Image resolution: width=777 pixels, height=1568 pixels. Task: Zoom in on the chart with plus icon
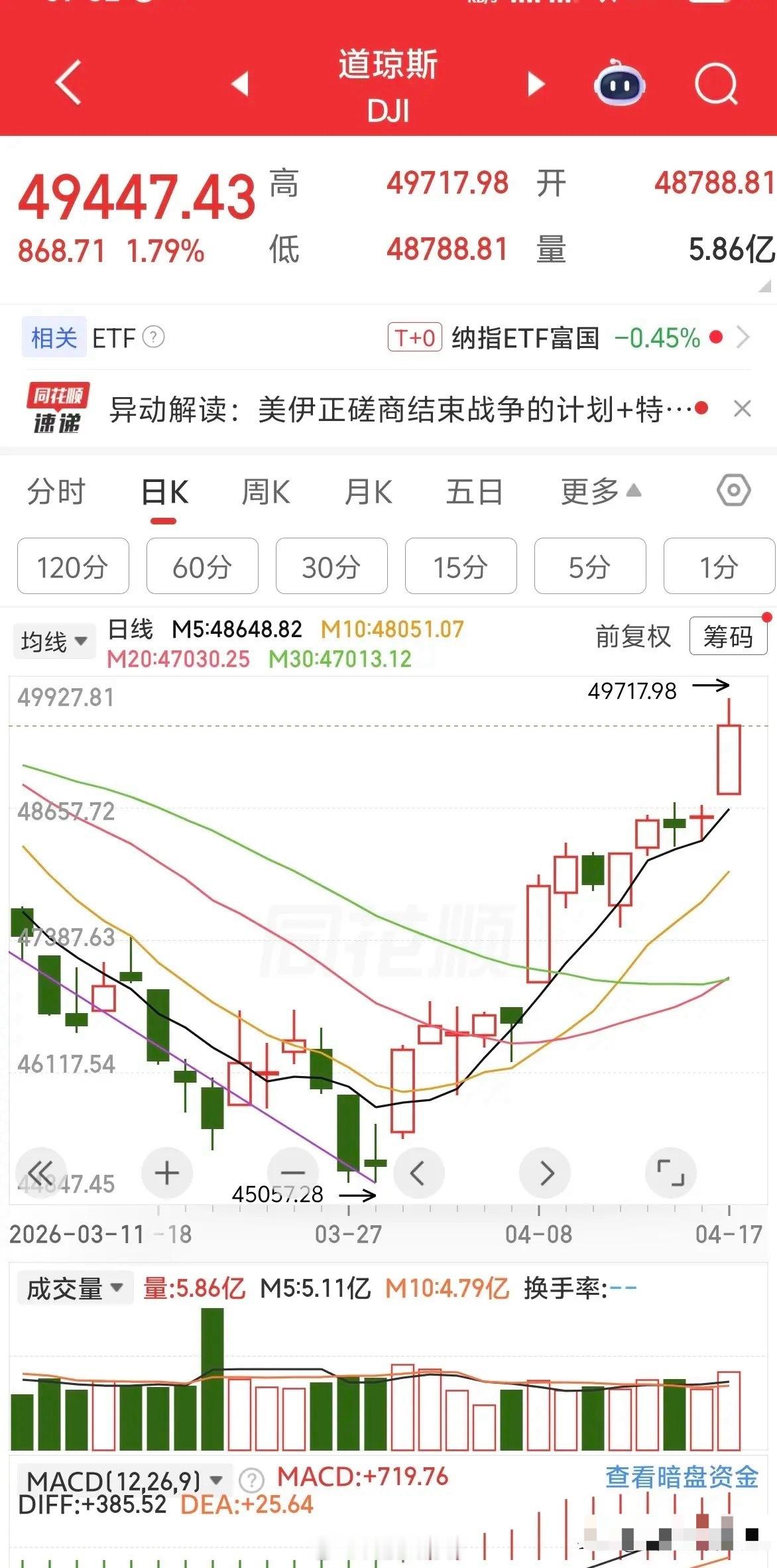point(166,1172)
